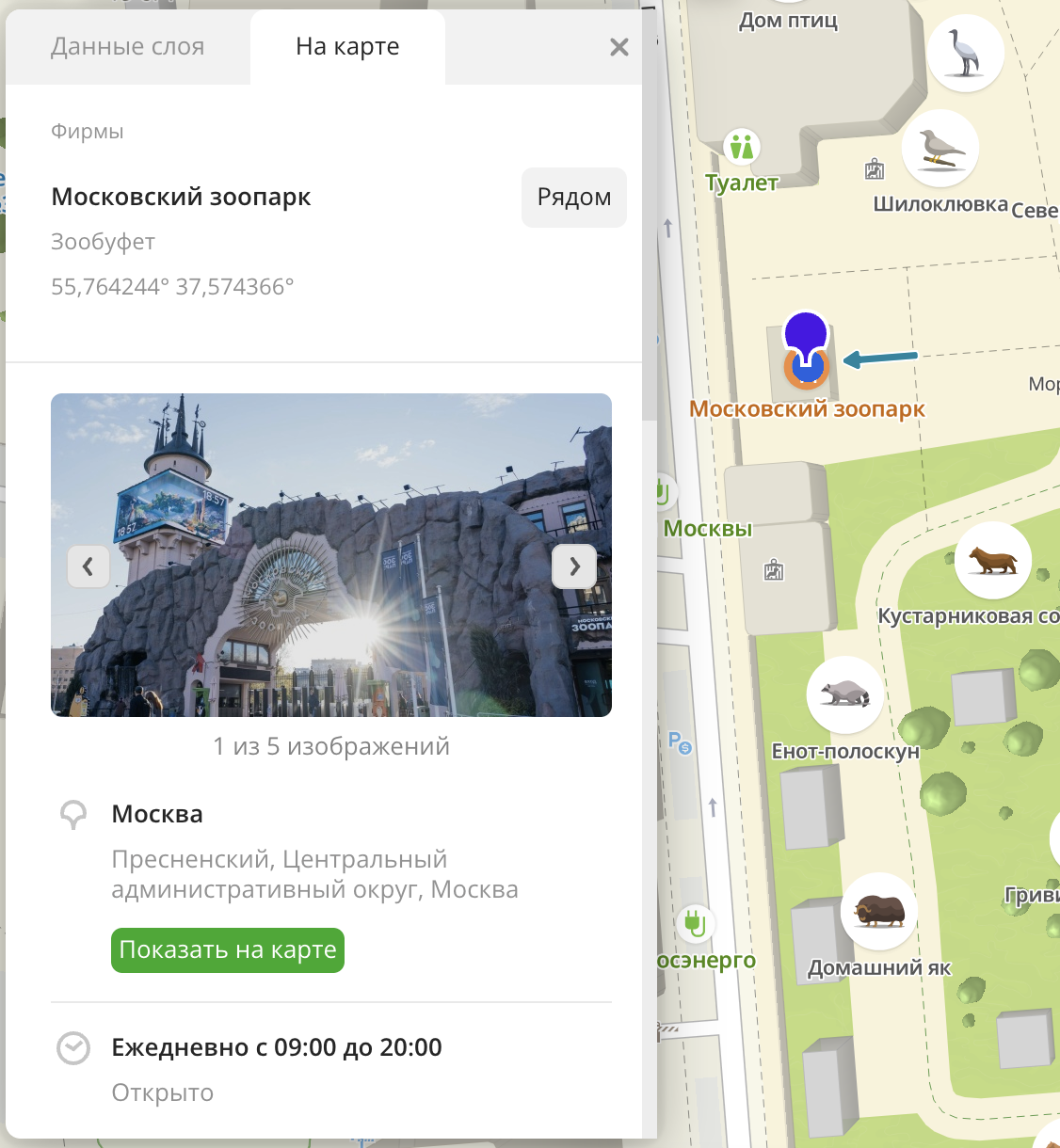Viewport: 1060px width, 1148px height.
Task: Show the previous zoo image
Action: (x=88, y=566)
